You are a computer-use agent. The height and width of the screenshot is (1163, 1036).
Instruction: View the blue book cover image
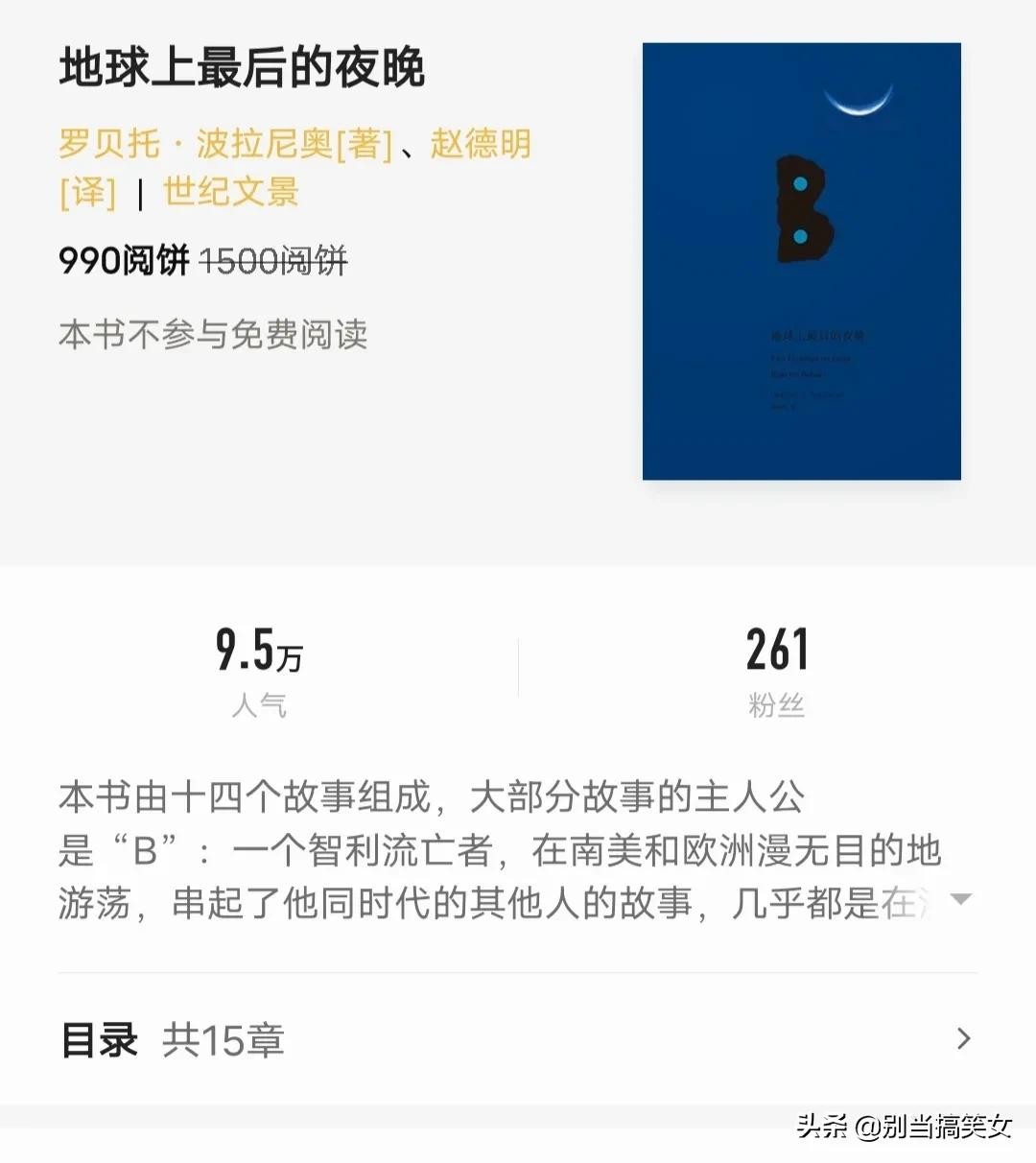pyautogui.click(x=801, y=261)
